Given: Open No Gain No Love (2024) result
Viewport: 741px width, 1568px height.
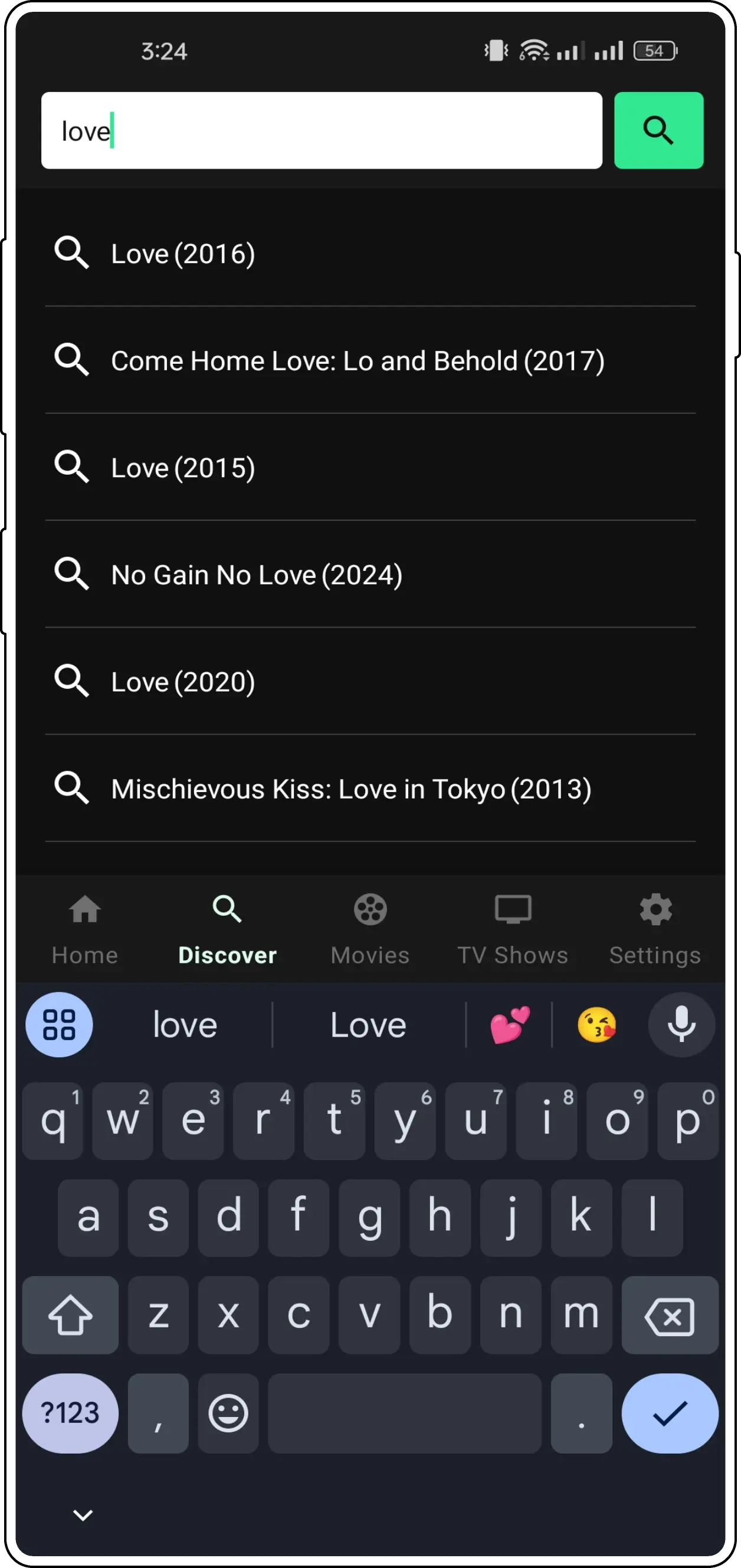Looking at the screenshot, I should [256, 574].
